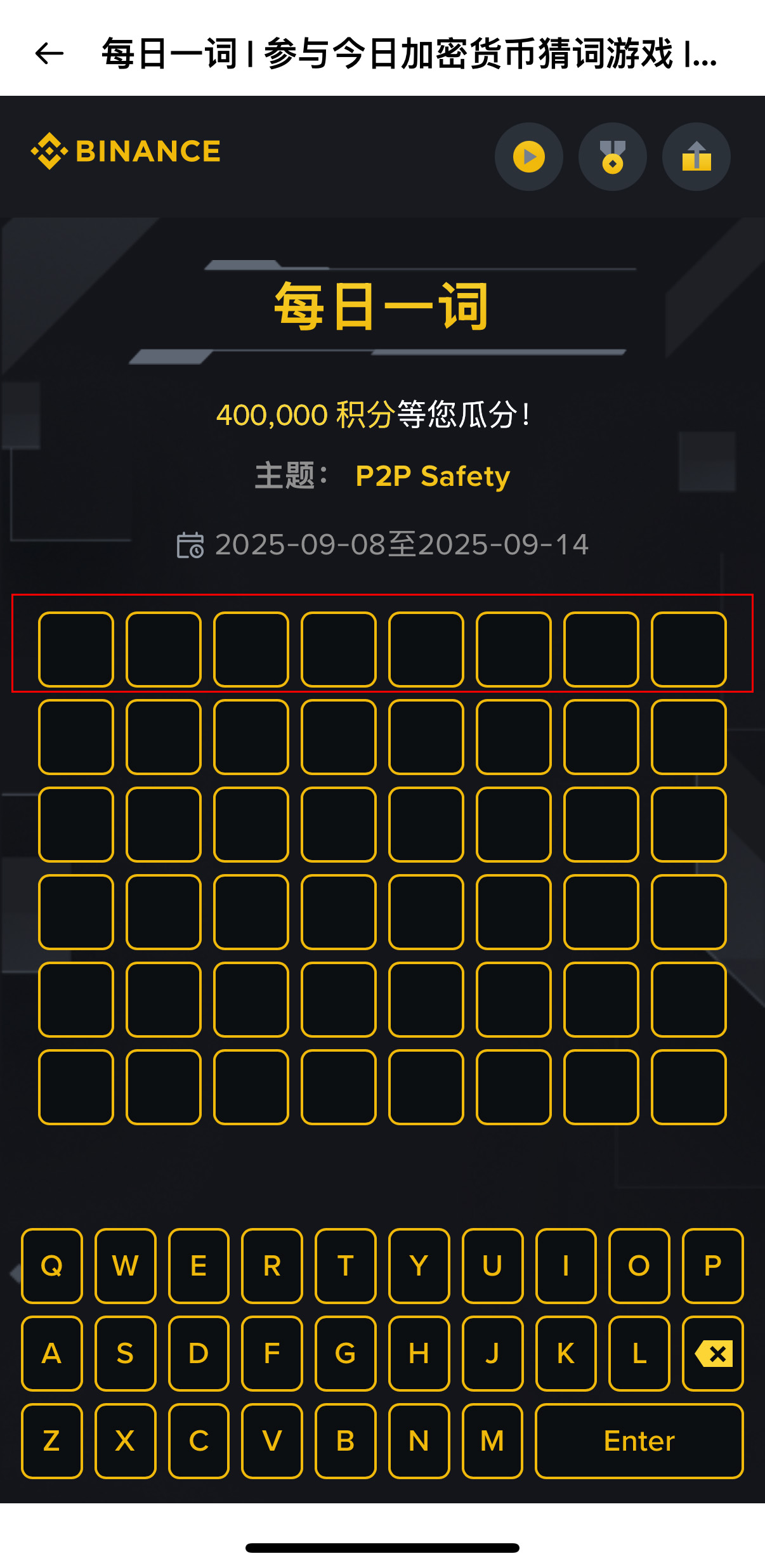Screen dimensions: 765x1568
Task: Tap the Z key
Action: click(52, 1441)
